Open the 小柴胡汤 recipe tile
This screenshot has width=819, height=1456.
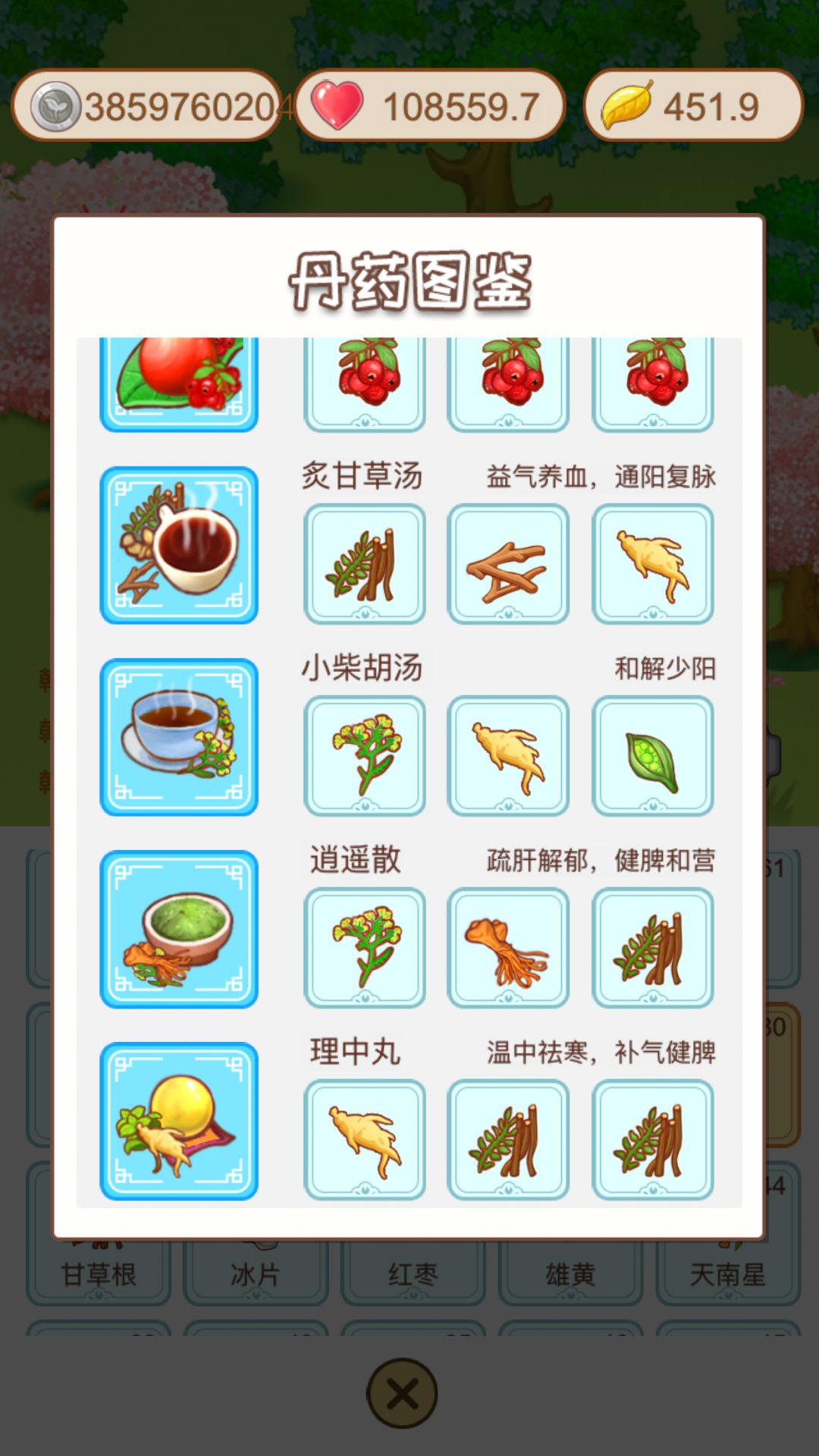[x=179, y=737]
